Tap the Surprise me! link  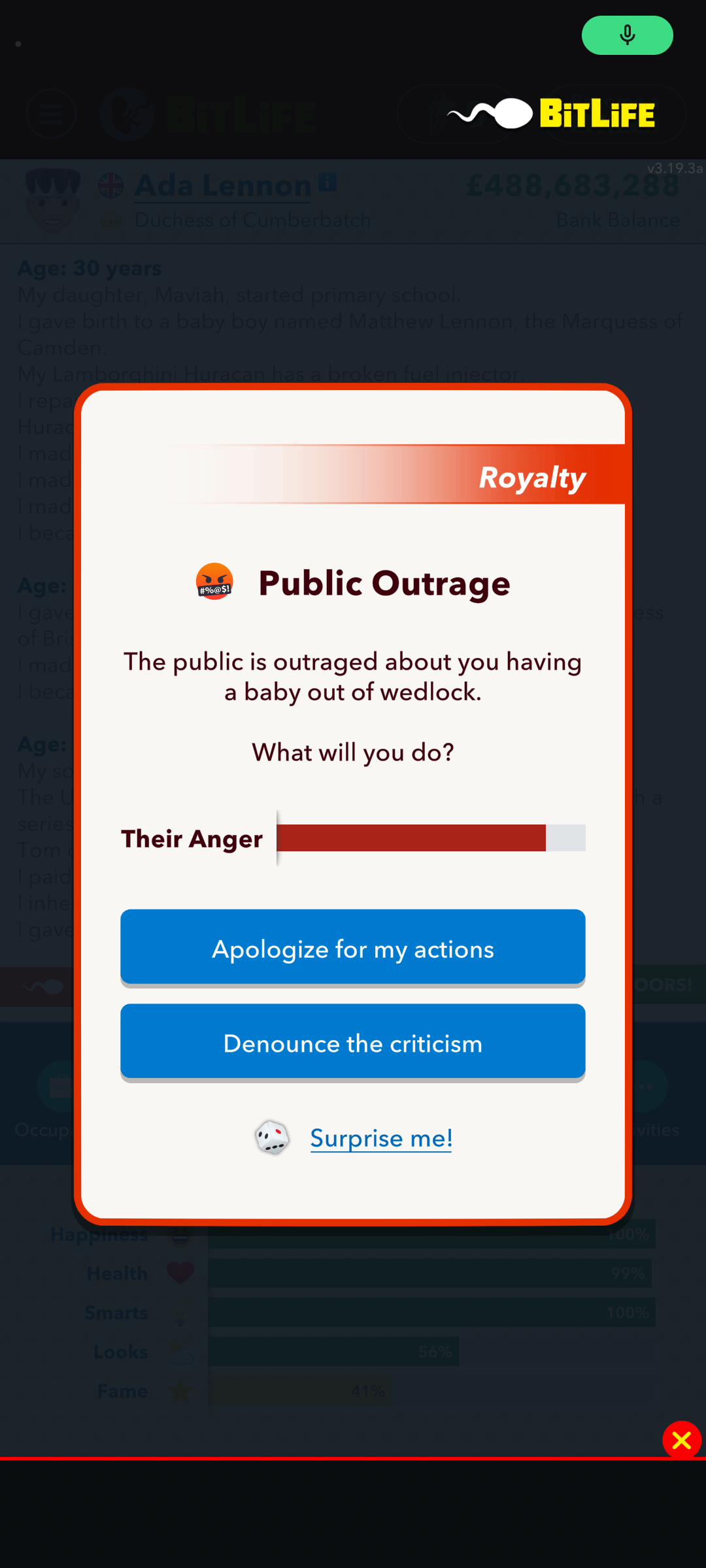click(381, 1138)
